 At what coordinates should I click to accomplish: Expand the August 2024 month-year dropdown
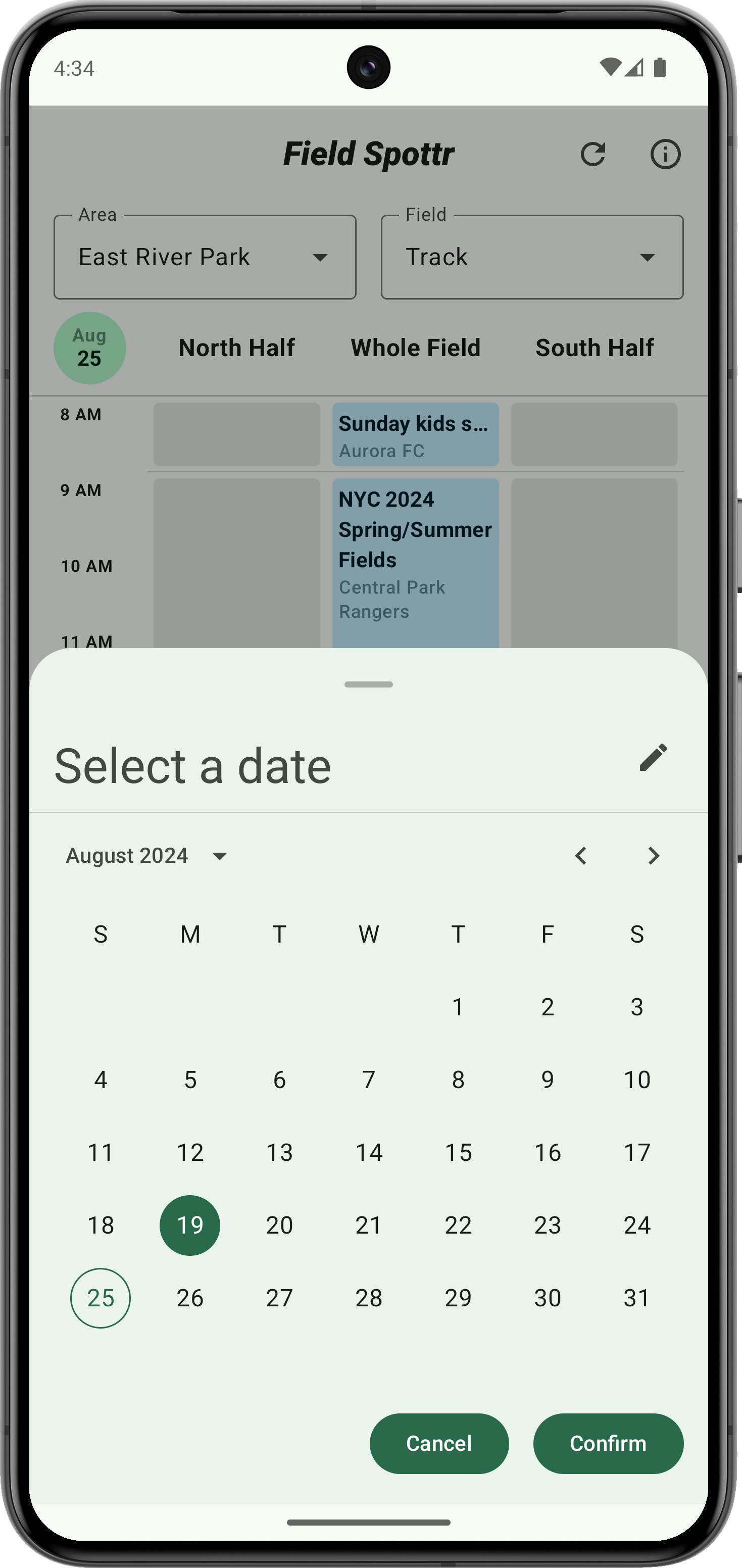pyautogui.click(x=146, y=856)
